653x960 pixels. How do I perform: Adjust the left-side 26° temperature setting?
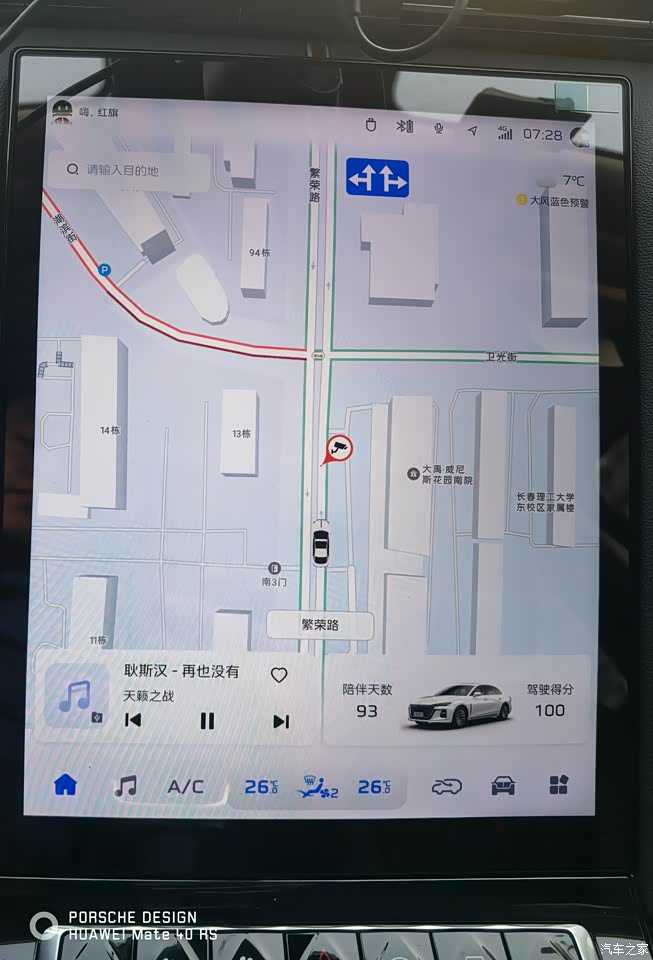pyautogui.click(x=261, y=787)
